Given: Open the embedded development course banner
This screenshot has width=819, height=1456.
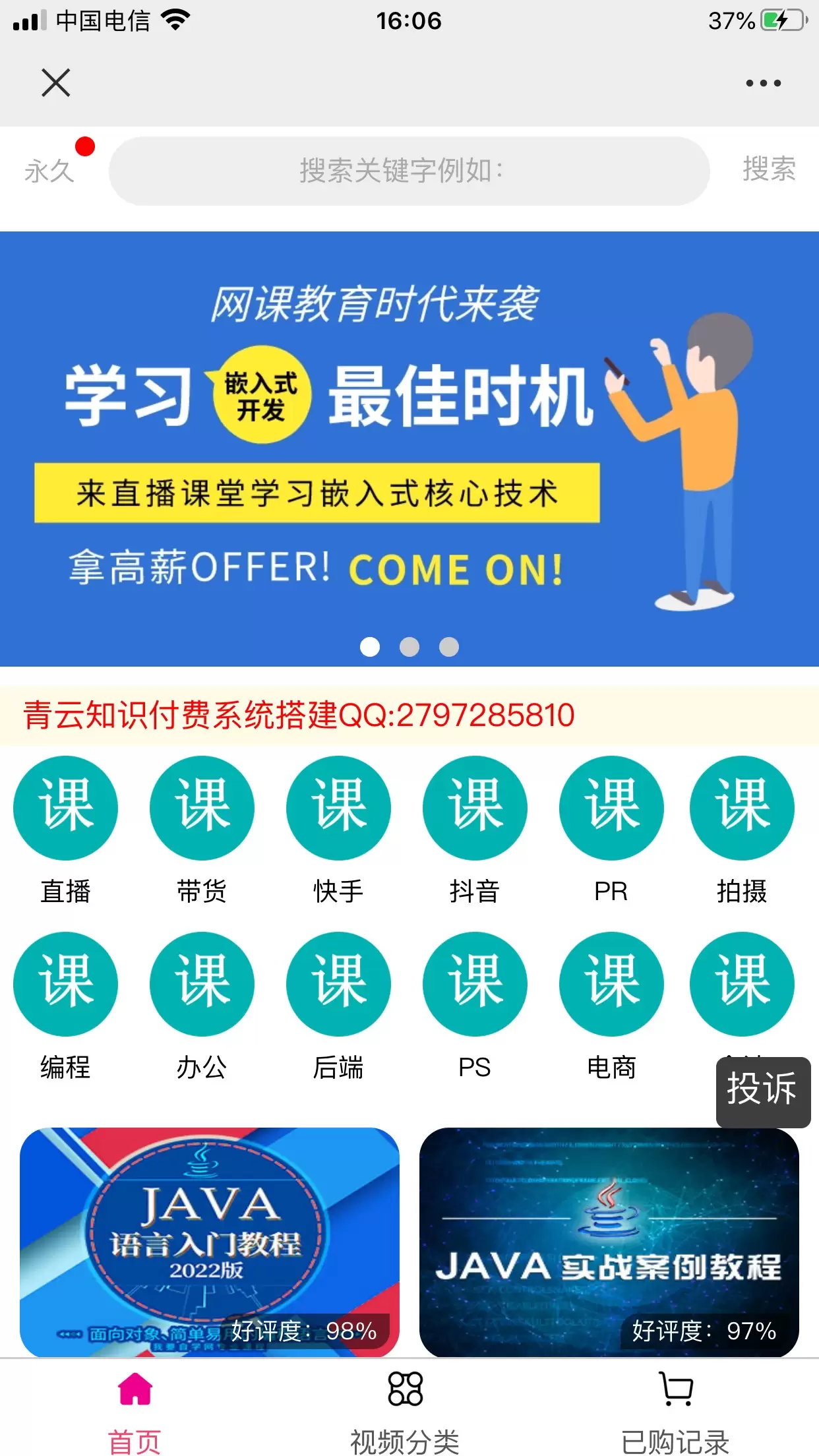Looking at the screenshot, I should tap(409, 448).
